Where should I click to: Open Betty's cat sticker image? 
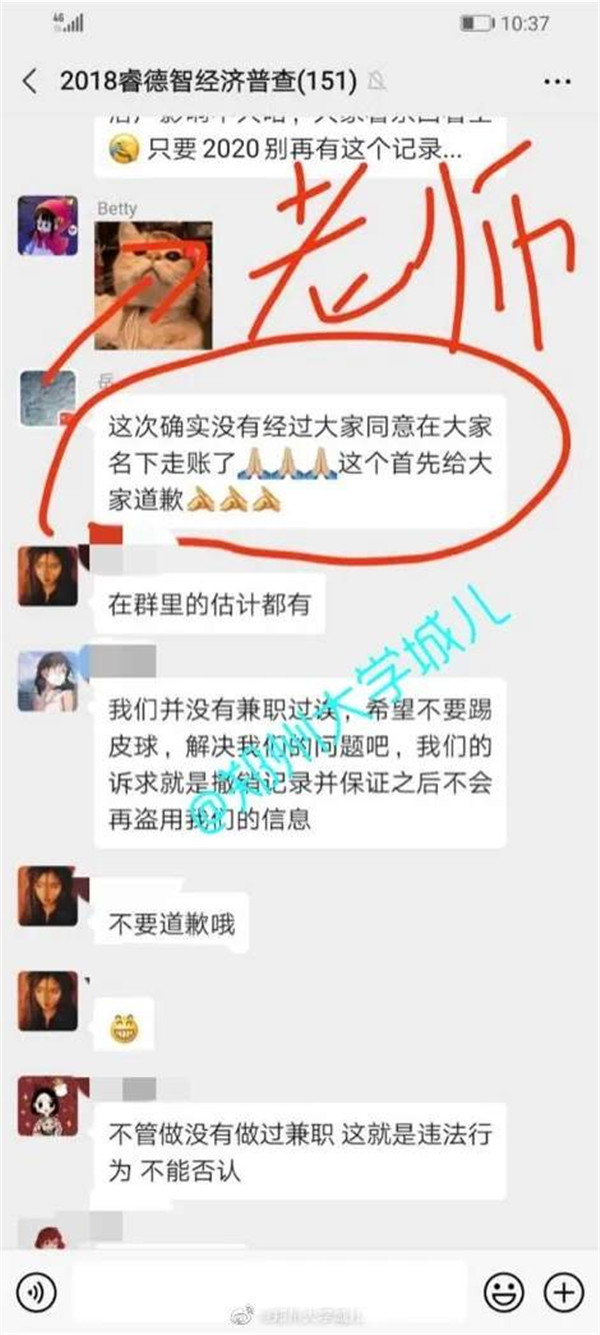pyautogui.click(x=153, y=284)
